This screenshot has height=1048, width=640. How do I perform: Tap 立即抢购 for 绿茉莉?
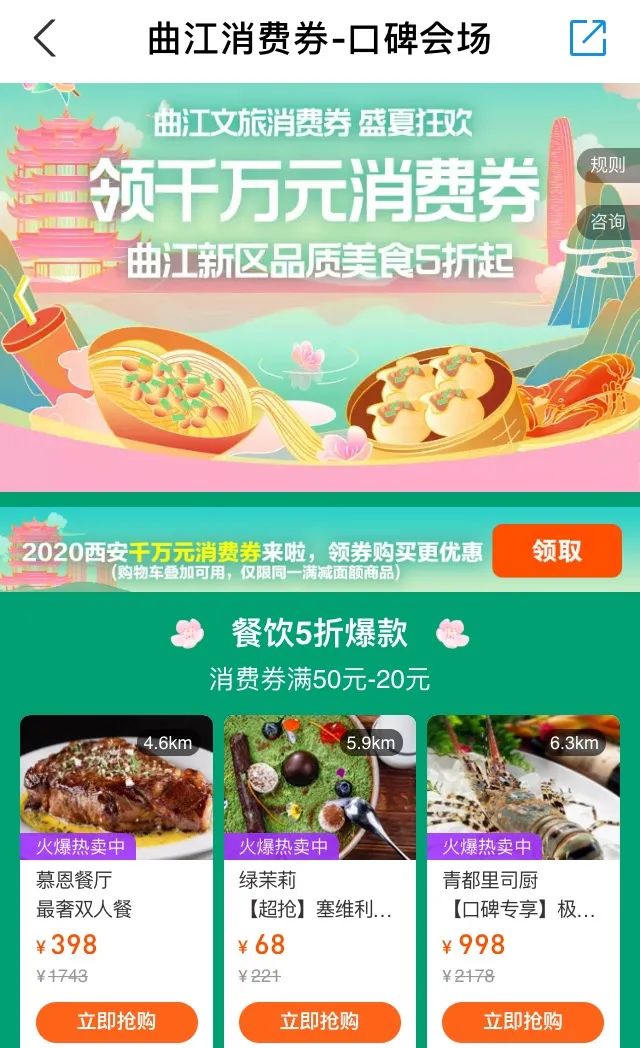tap(320, 1021)
